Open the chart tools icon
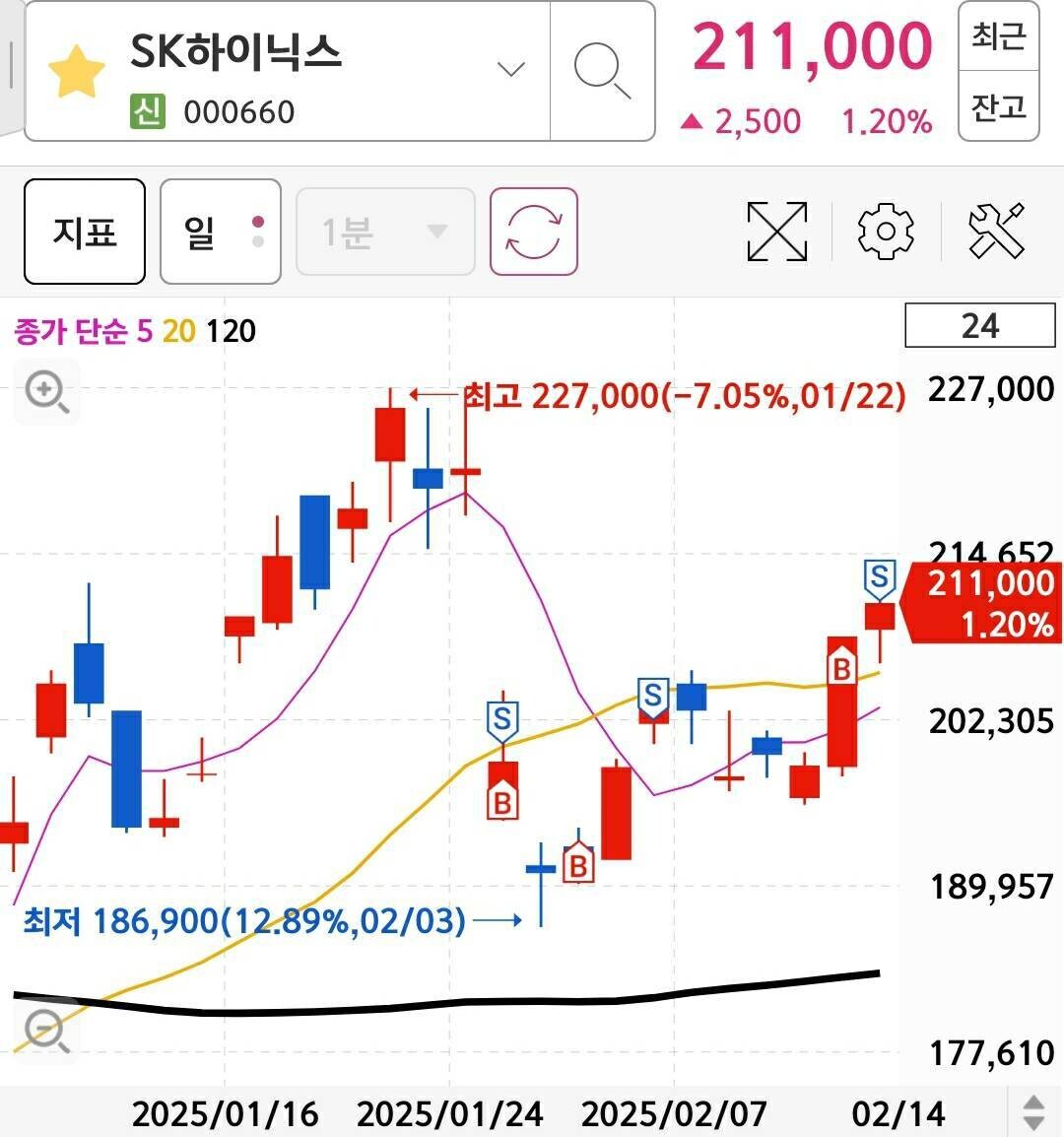This screenshot has height=1137, width=1064. 996,232
